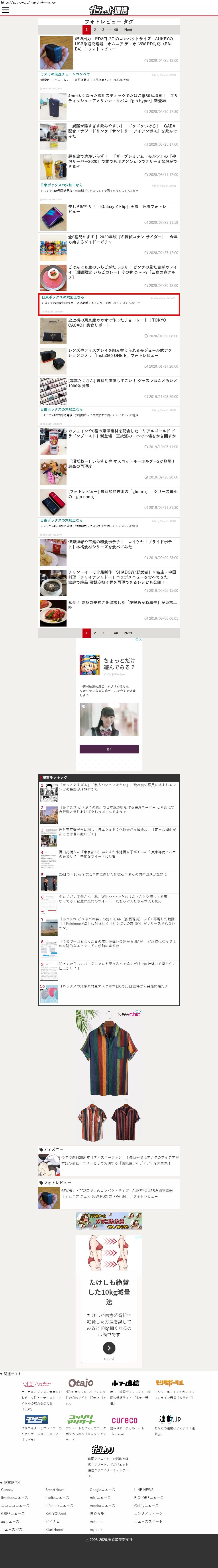The width and height of the screenshot is (218, 1568).
Task: Open the SmartNews distribution link
Action: pos(55,1489)
